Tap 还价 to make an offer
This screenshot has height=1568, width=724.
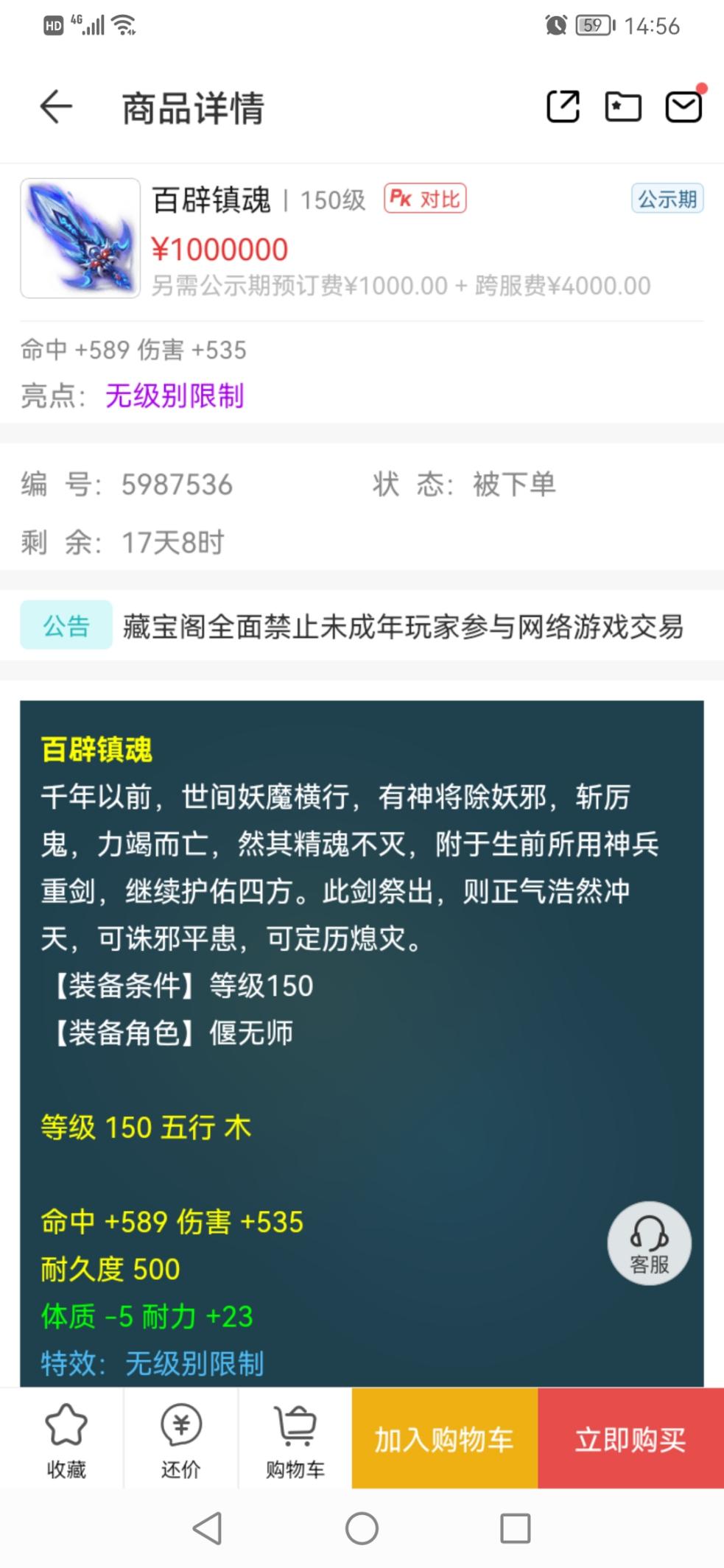[181, 1440]
